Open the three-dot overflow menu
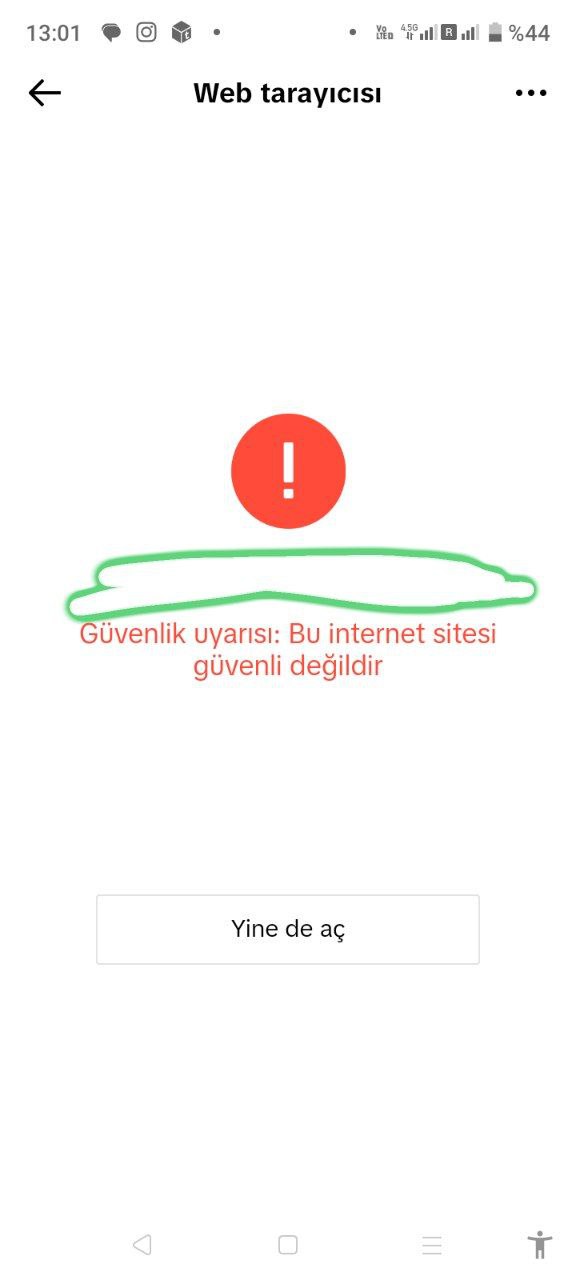 [x=531, y=93]
